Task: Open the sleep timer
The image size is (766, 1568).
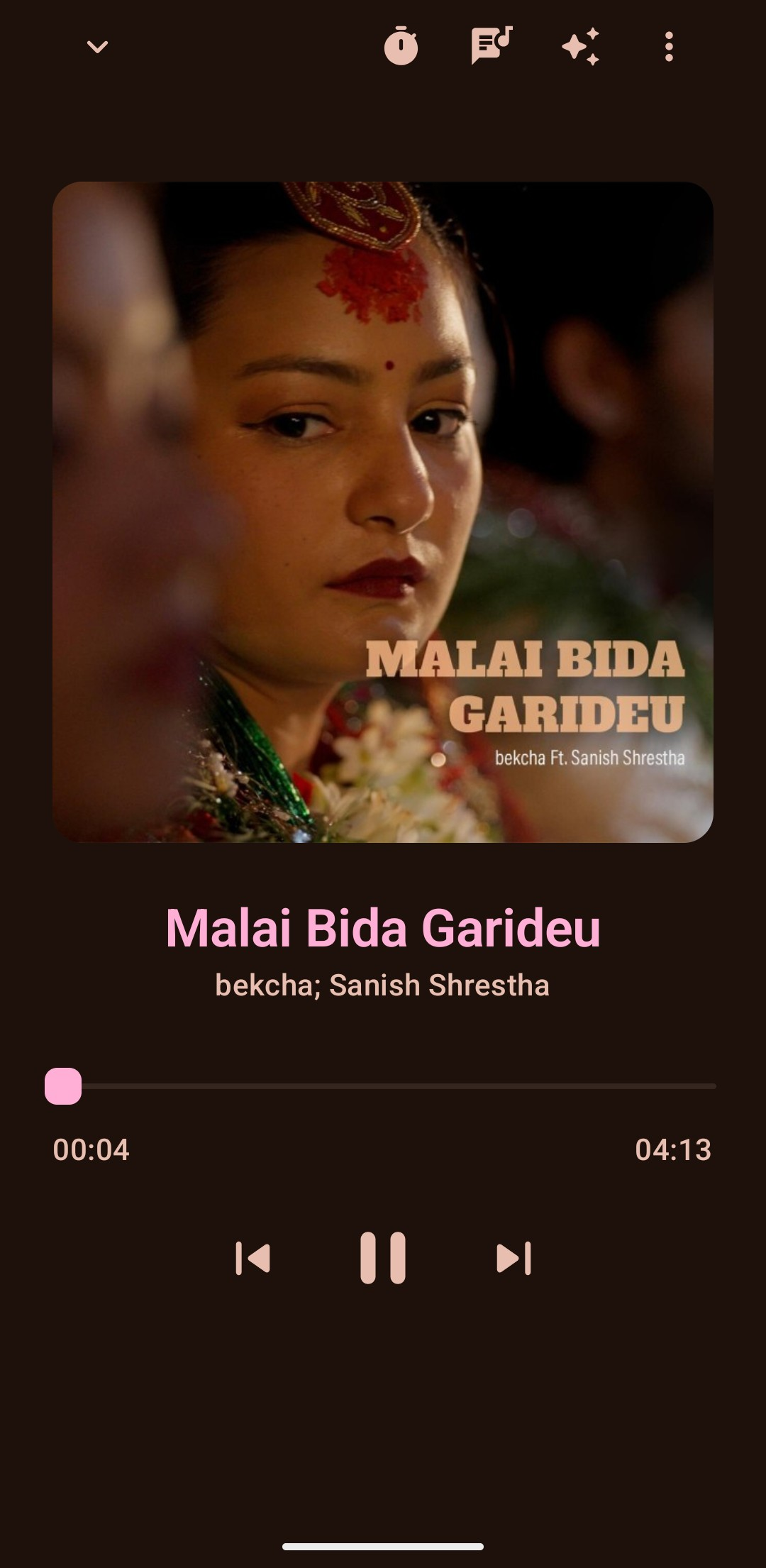Action: (x=401, y=45)
